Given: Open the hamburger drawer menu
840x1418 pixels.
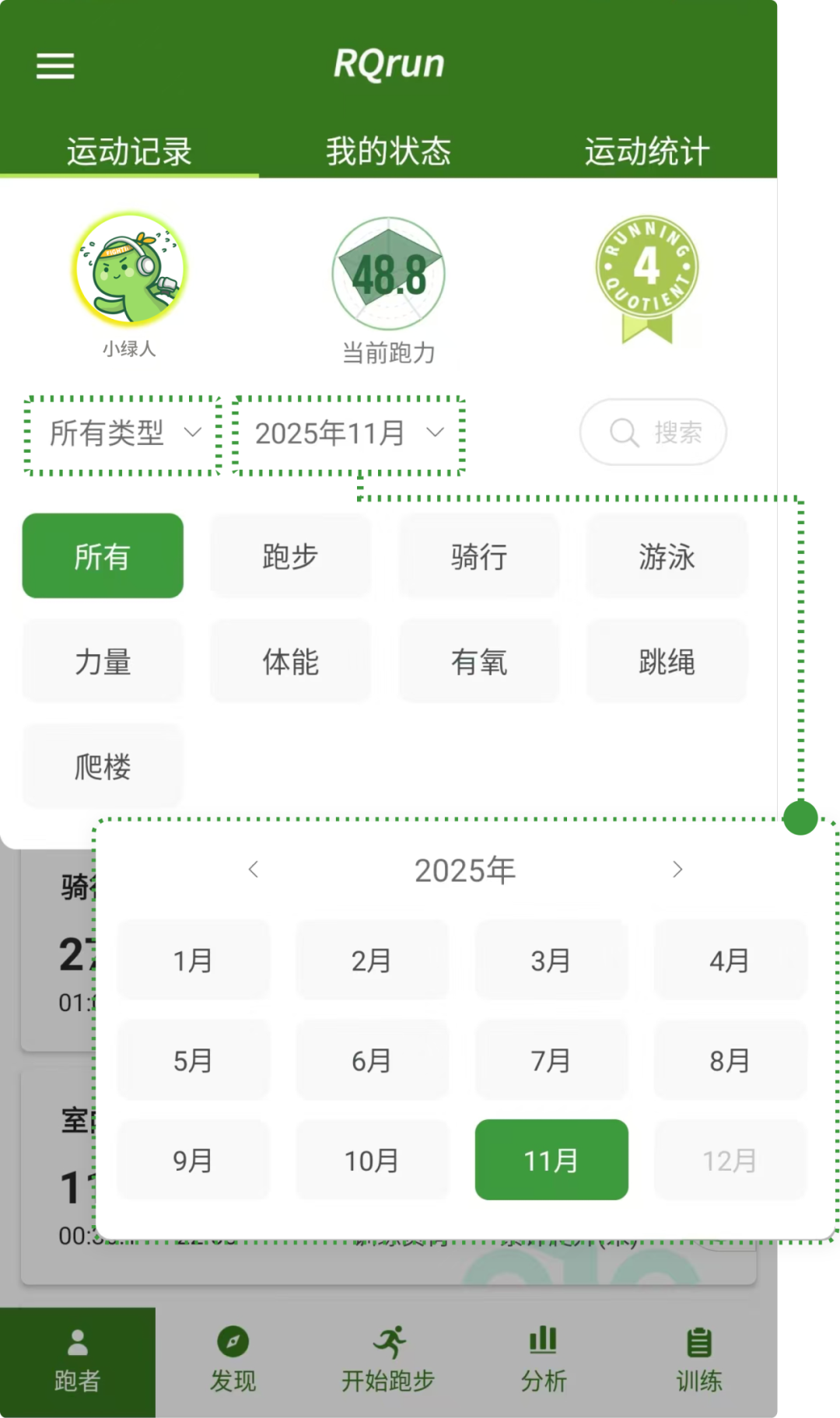Looking at the screenshot, I should pos(55,66).
